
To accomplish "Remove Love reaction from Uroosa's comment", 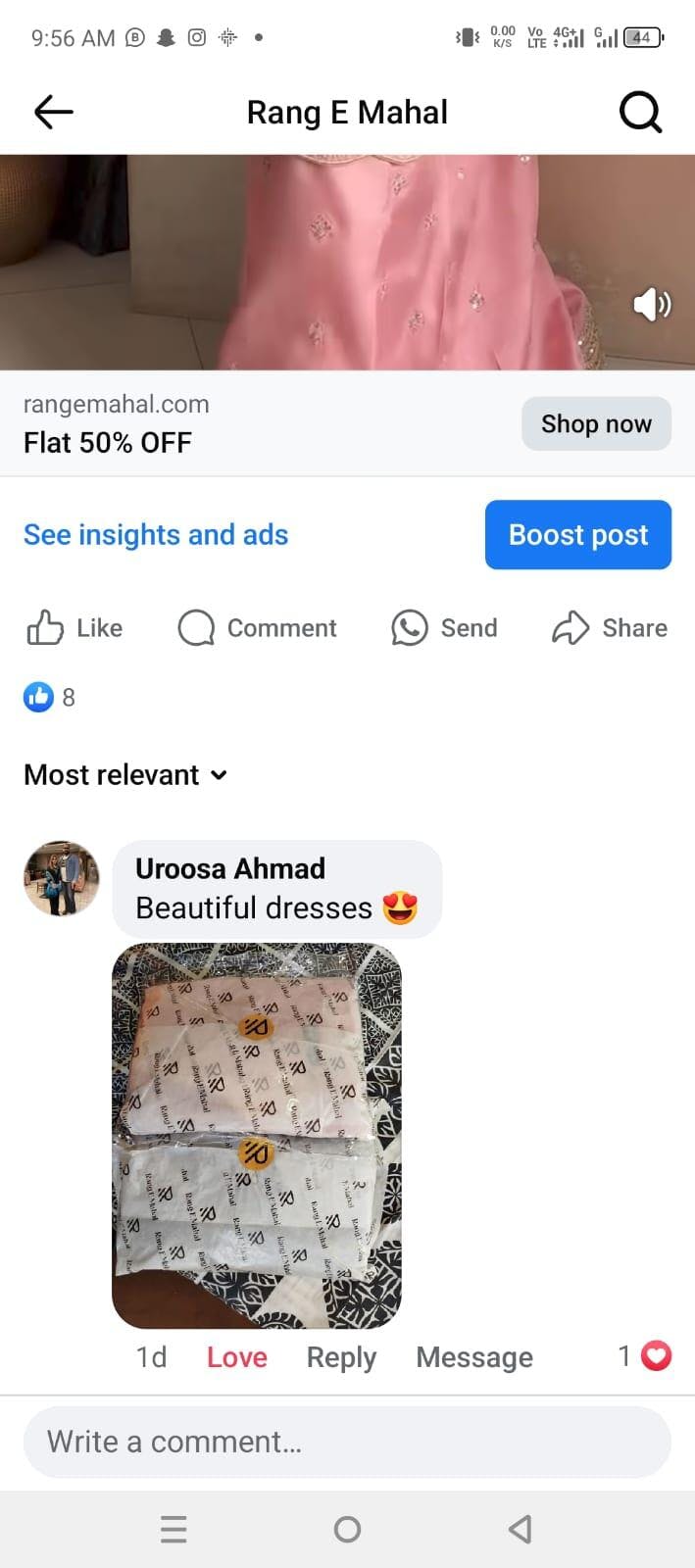I will tap(236, 1356).
